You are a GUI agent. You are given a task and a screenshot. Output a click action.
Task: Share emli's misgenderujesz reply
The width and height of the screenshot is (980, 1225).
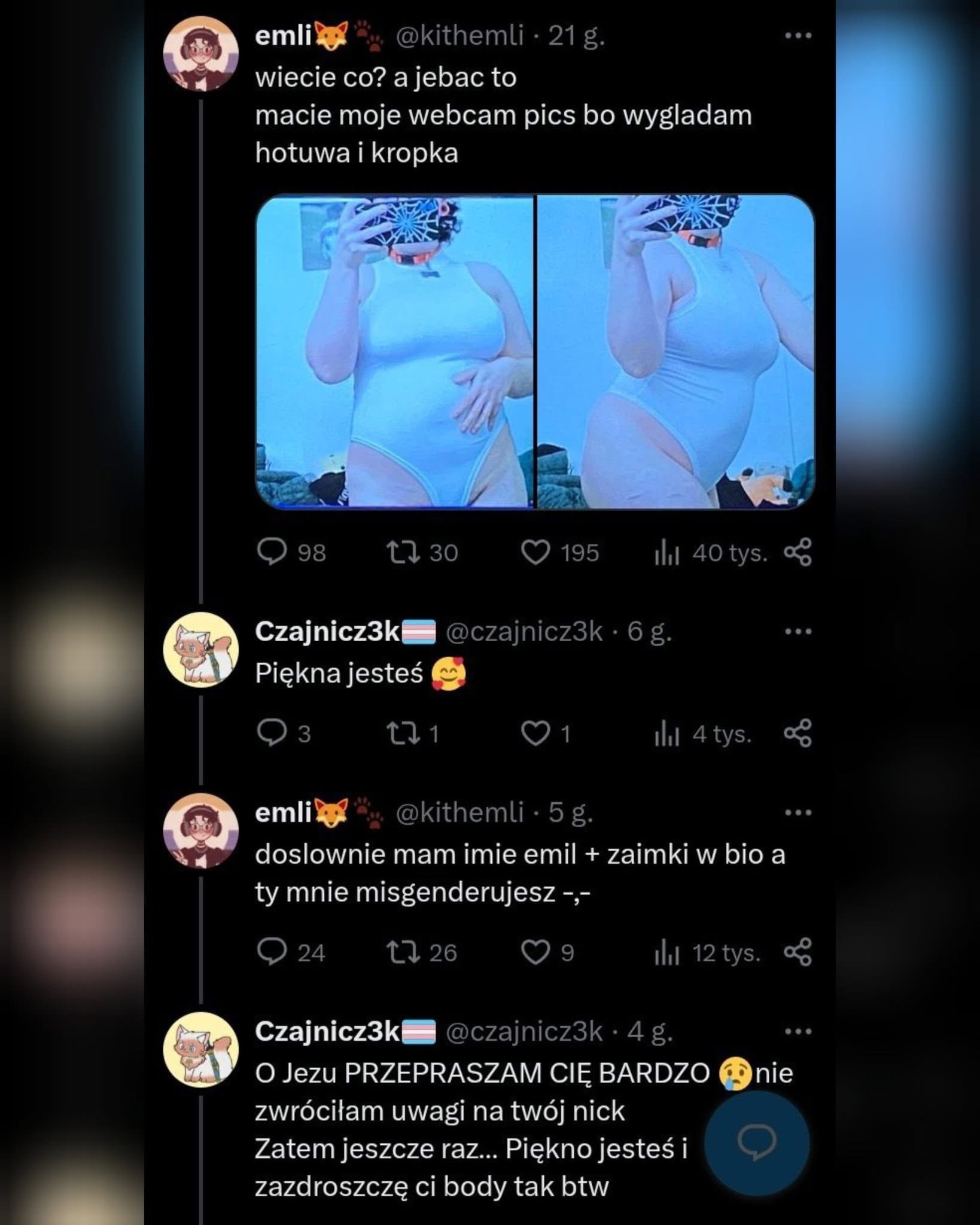click(798, 952)
